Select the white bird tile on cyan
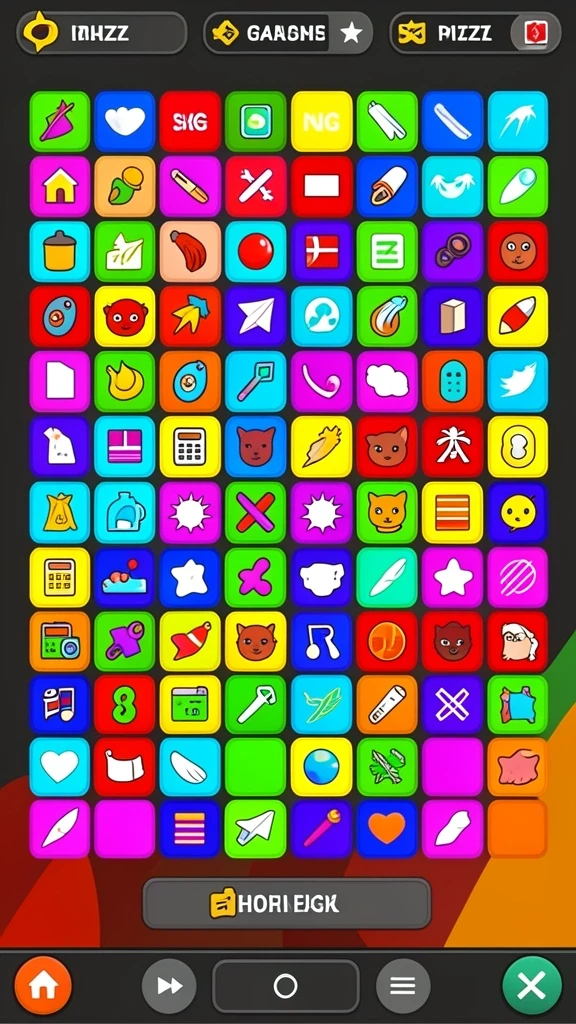 point(517,381)
